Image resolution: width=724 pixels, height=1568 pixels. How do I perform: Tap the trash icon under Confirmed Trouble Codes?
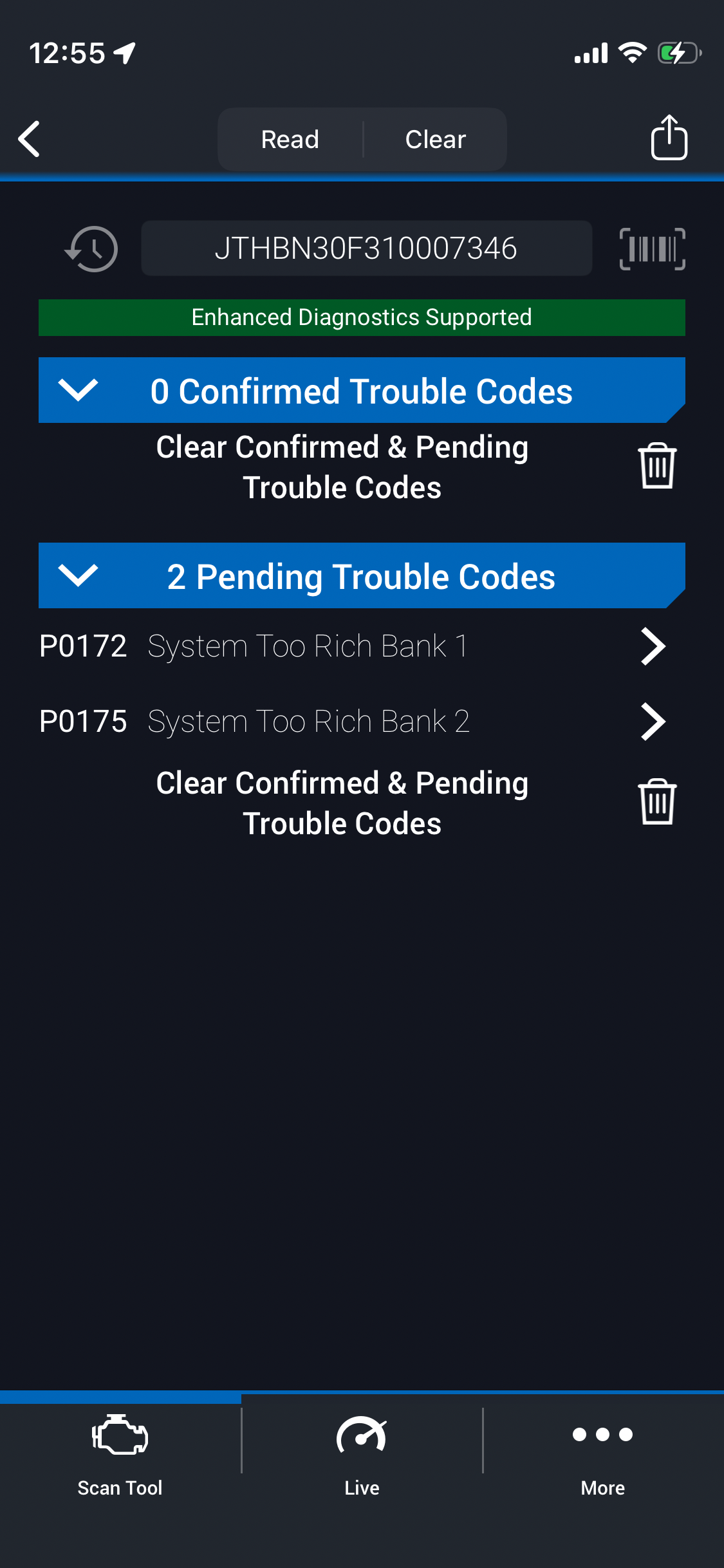pyautogui.click(x=657, y=466)
